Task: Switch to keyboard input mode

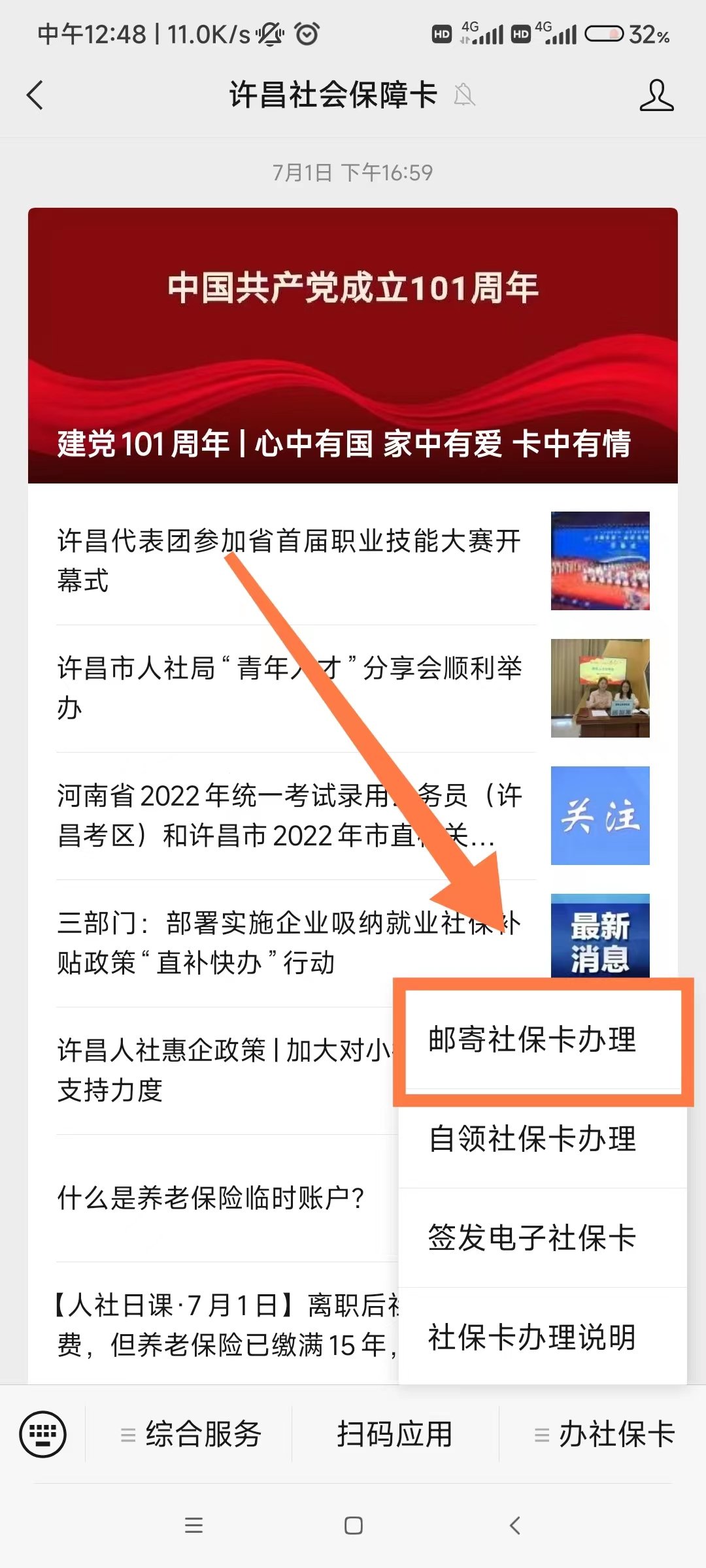Action: (x=43, y=1435)
